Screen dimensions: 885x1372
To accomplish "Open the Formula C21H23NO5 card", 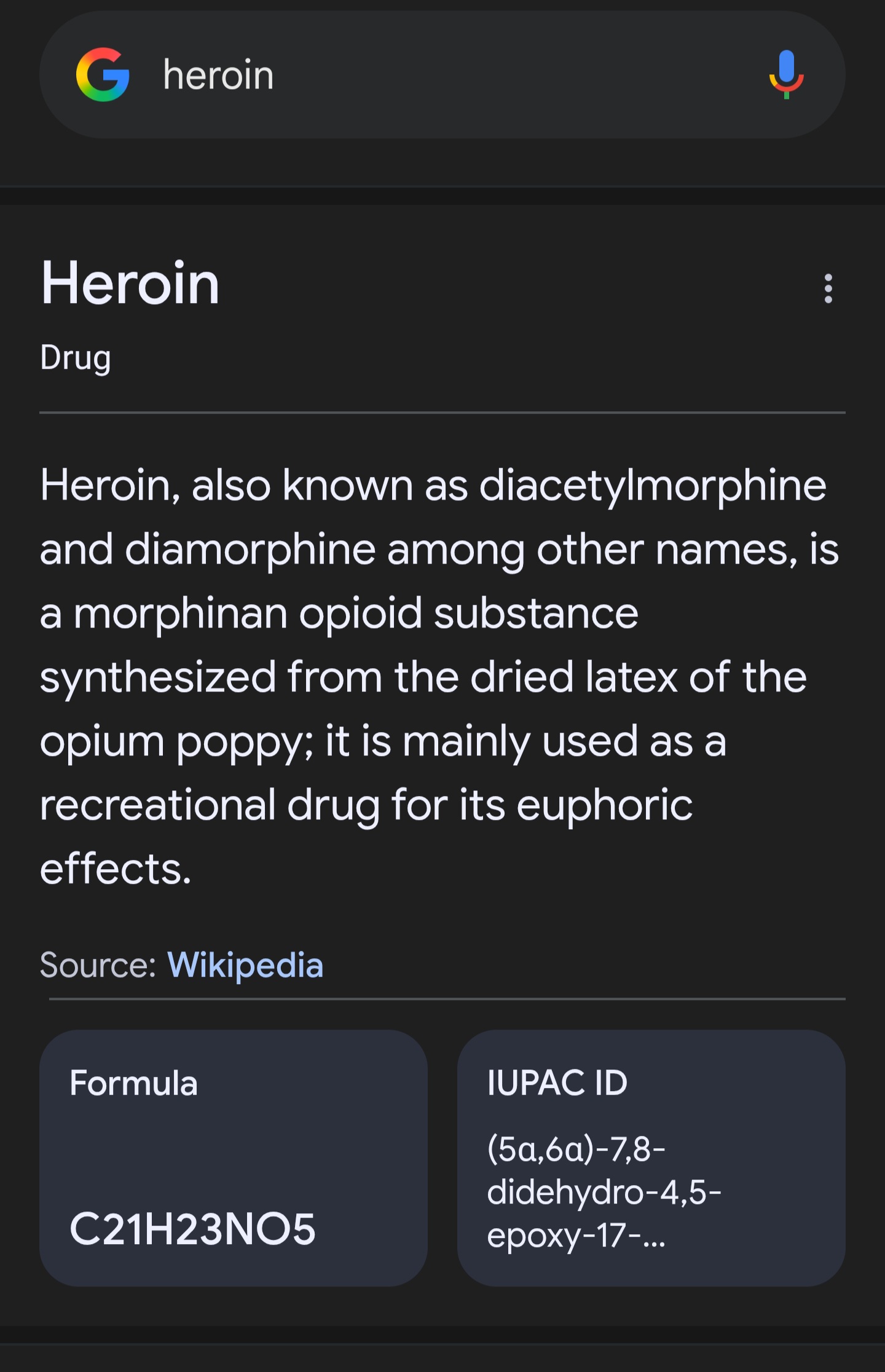I will pos(234,1158).
